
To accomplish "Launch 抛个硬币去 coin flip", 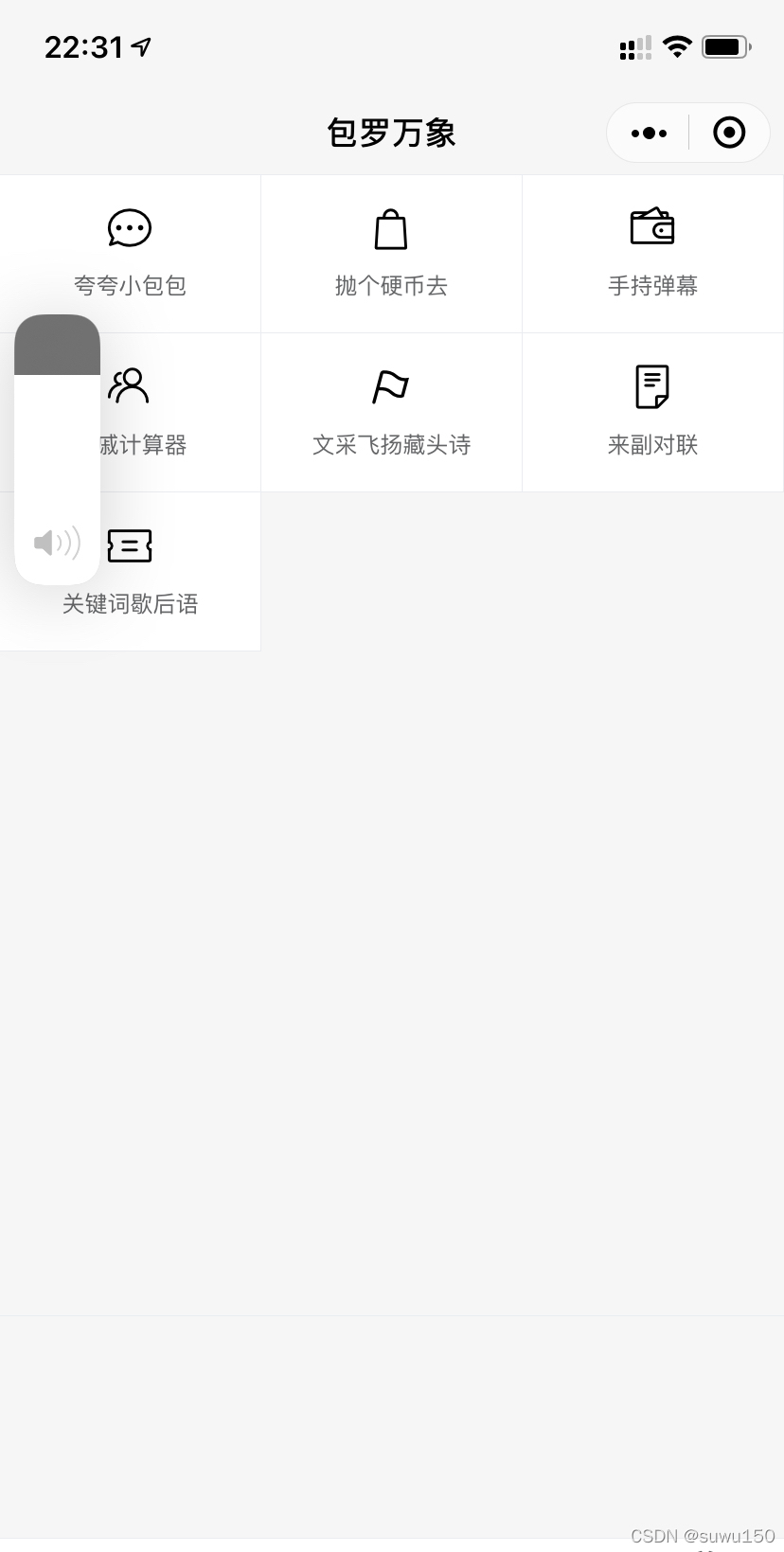I will point(391,253).
